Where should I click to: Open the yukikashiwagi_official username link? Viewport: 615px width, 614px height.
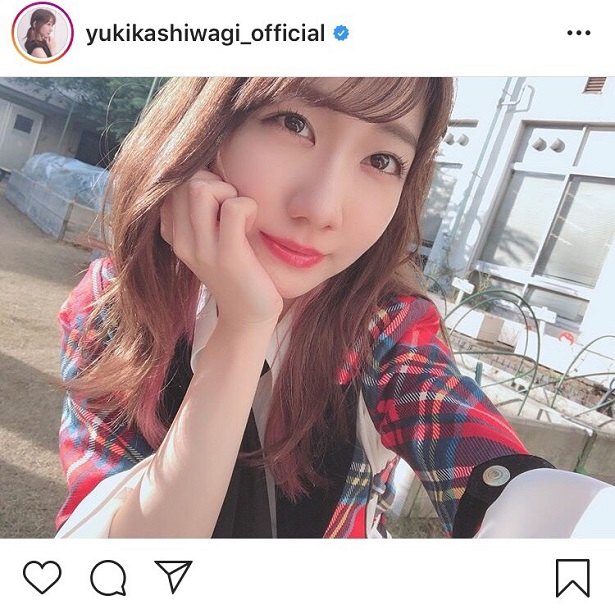(205, 33)
